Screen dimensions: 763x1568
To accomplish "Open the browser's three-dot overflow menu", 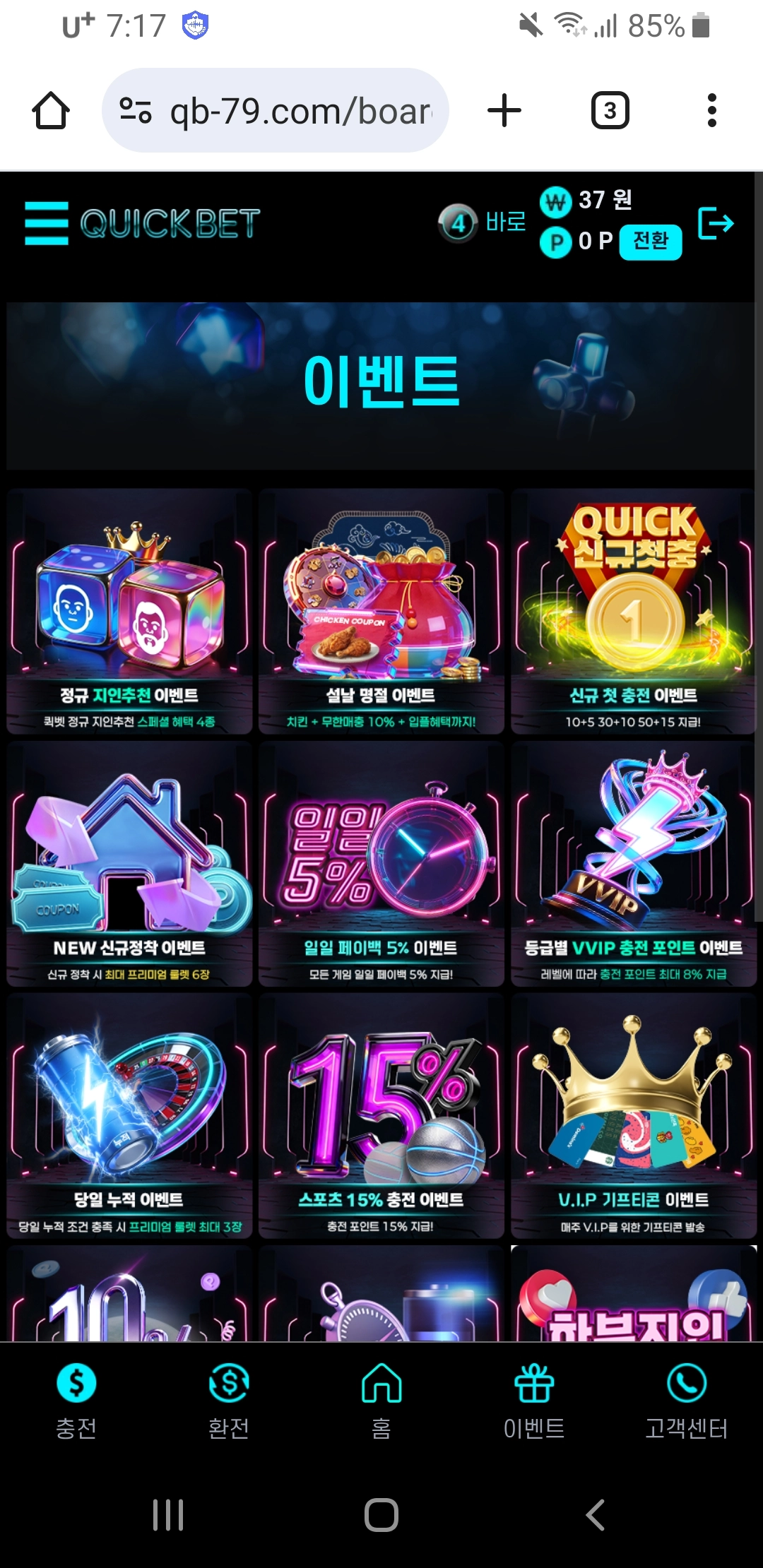I will coord(711,111).
